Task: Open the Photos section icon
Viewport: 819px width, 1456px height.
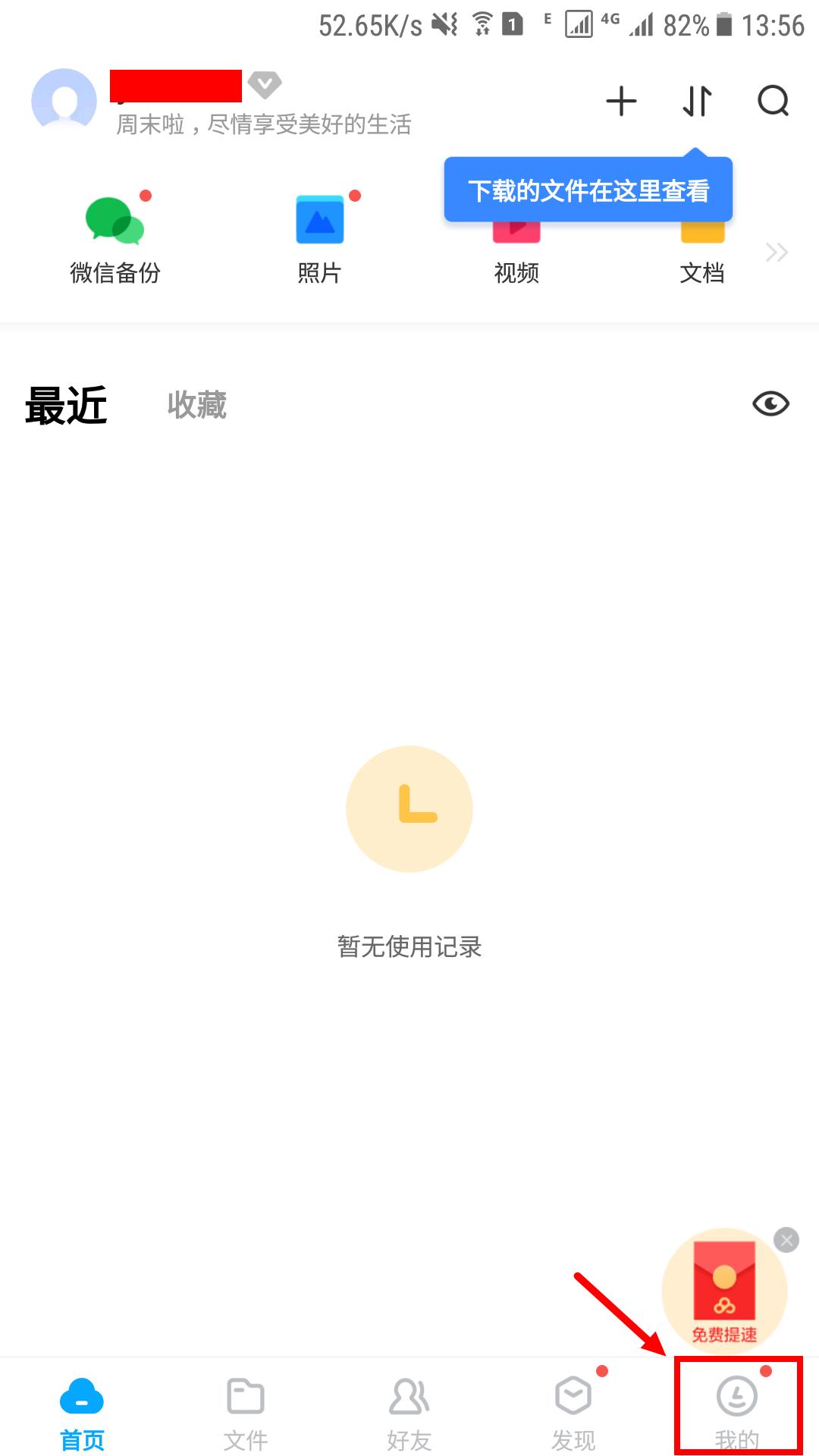Action: (x=319, y=220)
